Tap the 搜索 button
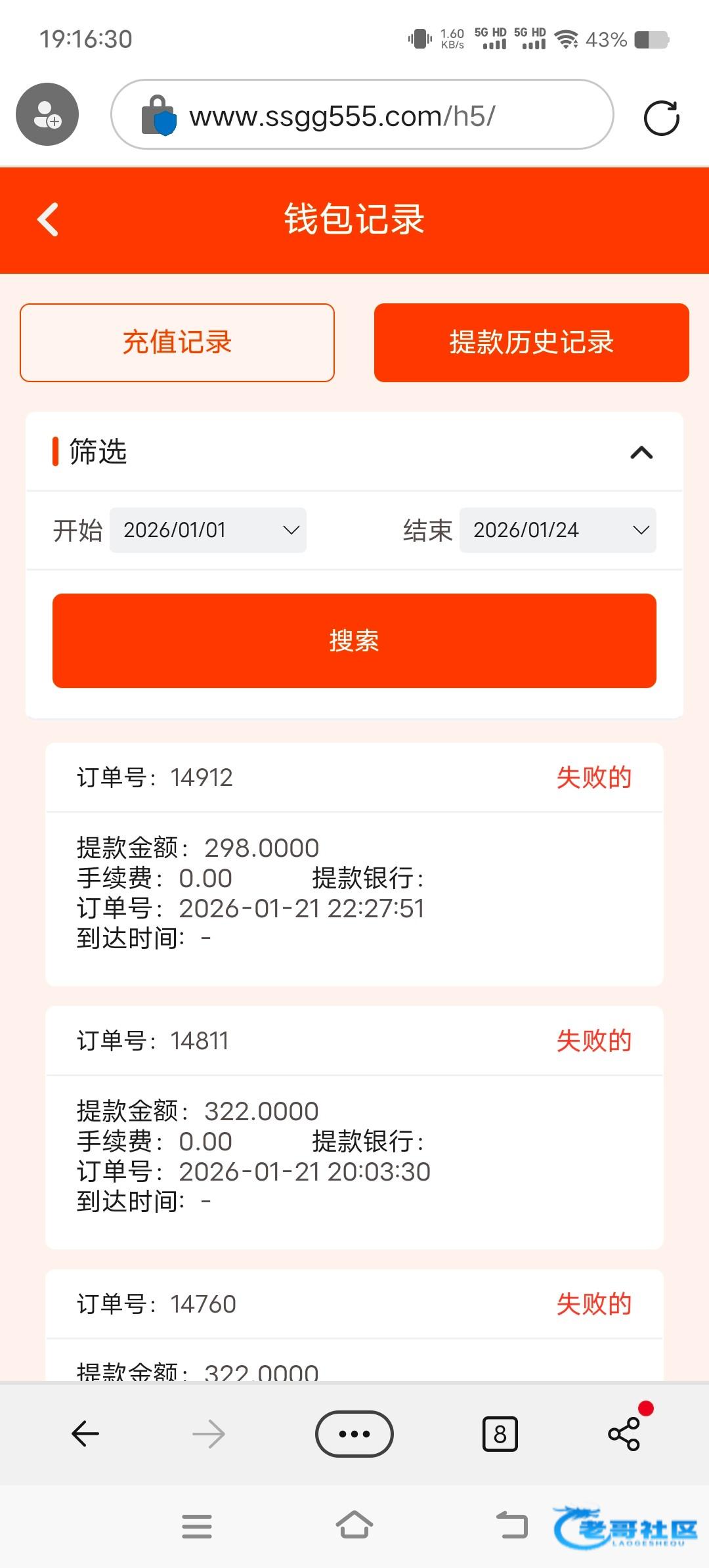709x1568 pixels. coord(354,641)
